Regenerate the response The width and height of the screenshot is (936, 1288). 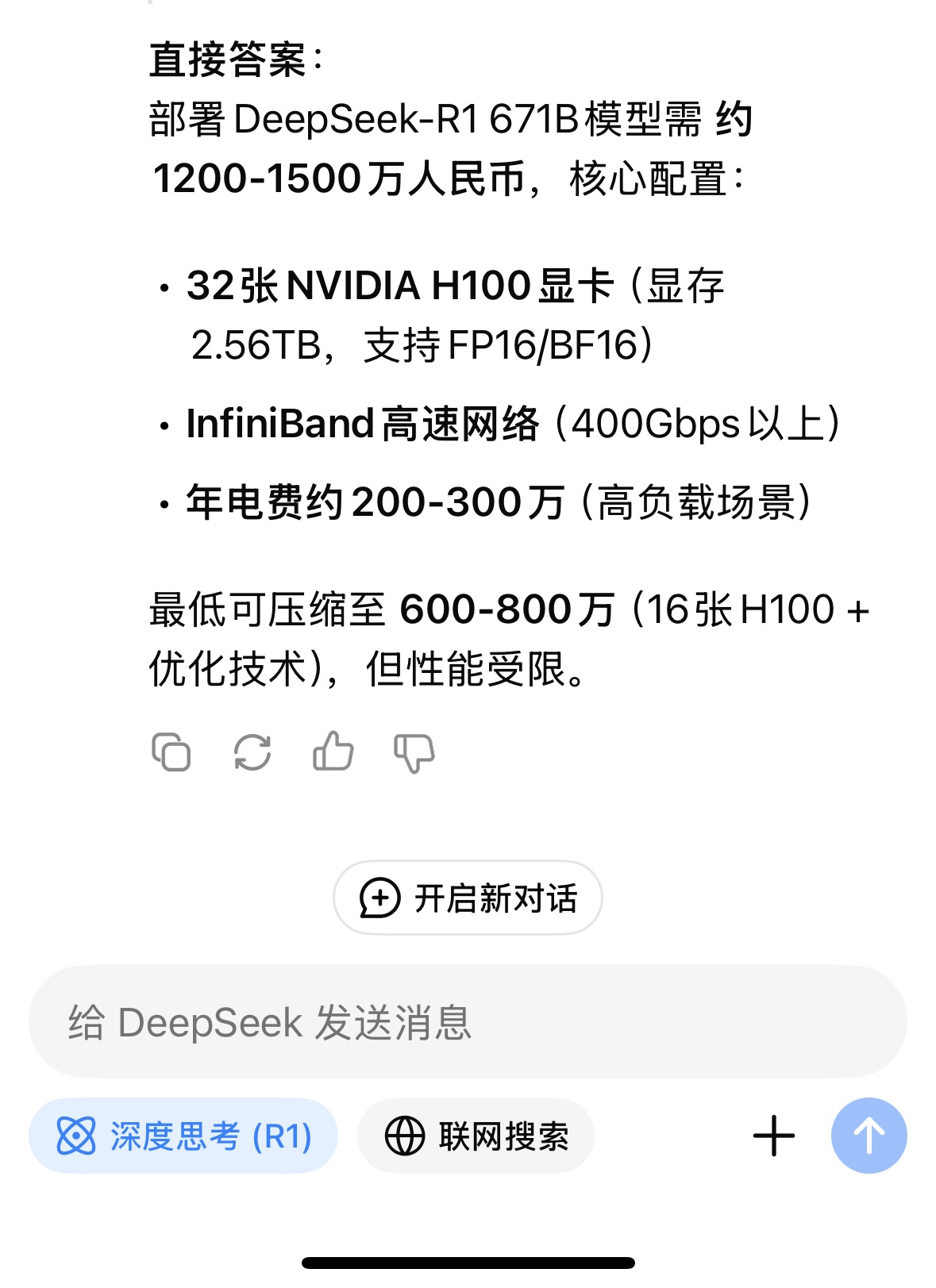pos(252,752)
